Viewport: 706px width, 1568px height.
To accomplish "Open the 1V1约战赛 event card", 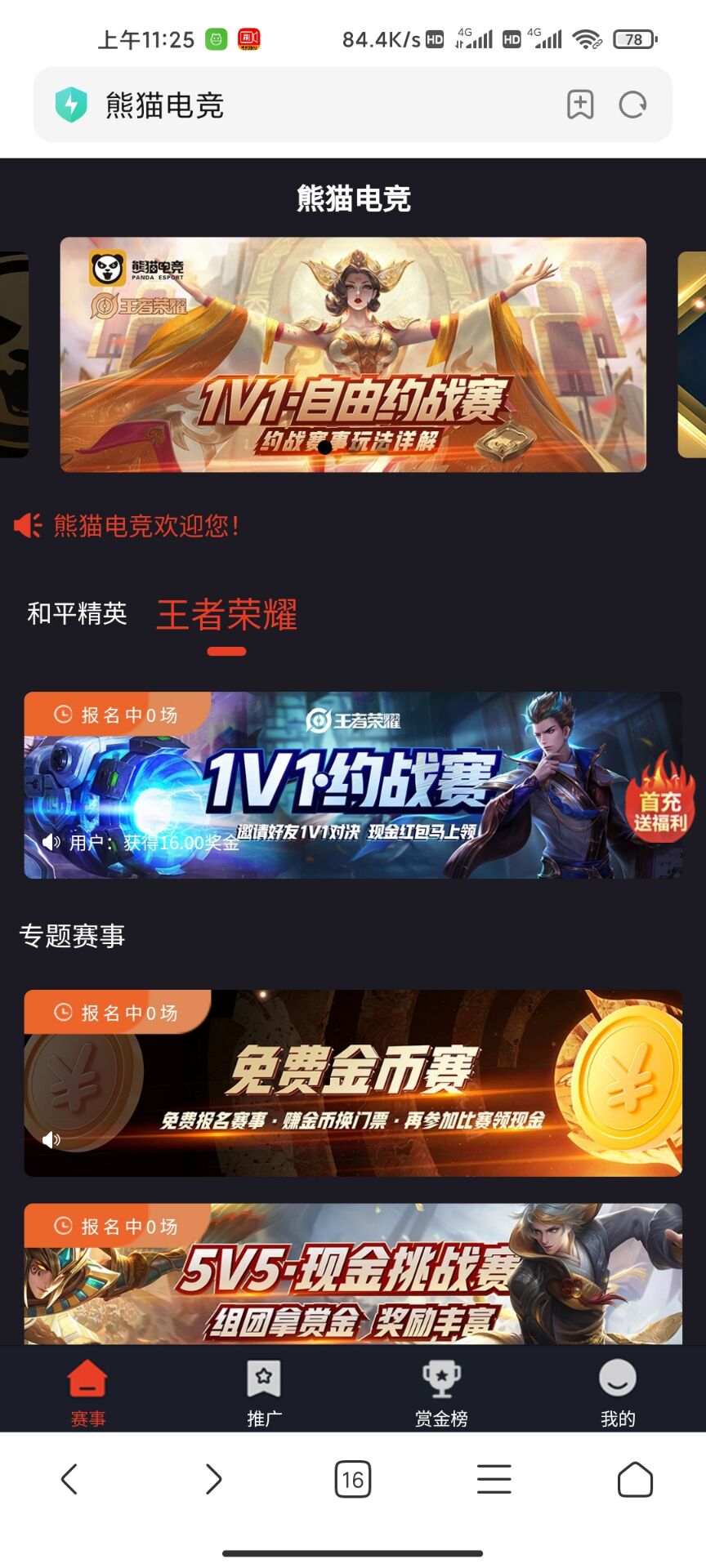I will pos(327,786).
